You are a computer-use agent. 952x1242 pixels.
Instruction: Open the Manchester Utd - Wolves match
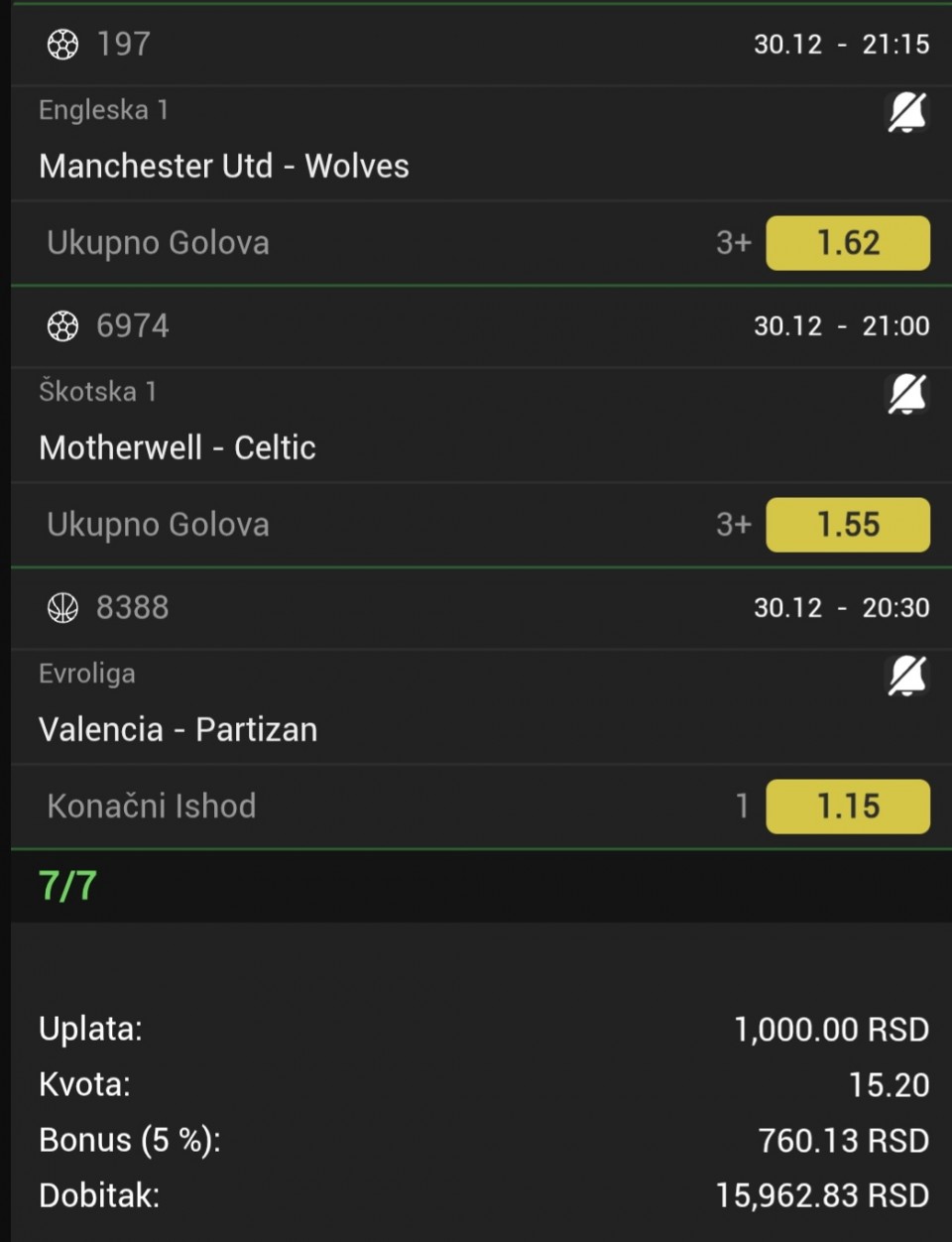(x=224, y=166)
